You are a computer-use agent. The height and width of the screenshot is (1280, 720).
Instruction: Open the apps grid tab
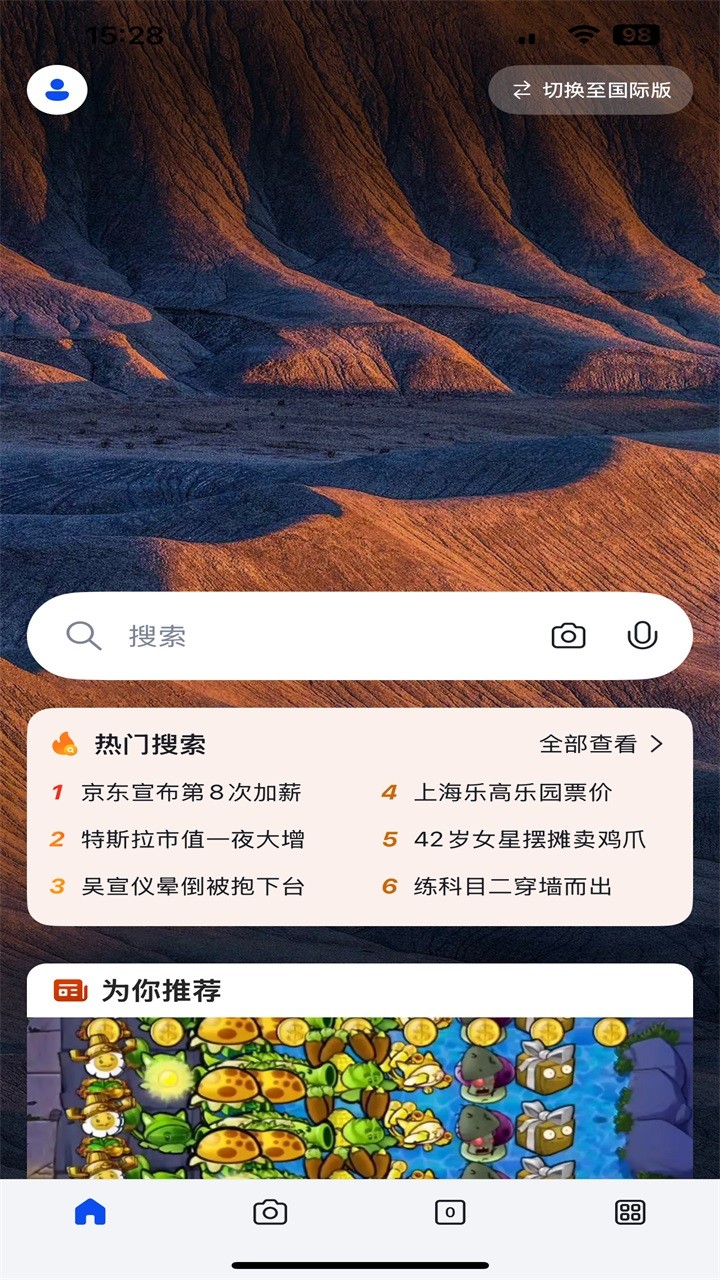tap(630, 1213)
